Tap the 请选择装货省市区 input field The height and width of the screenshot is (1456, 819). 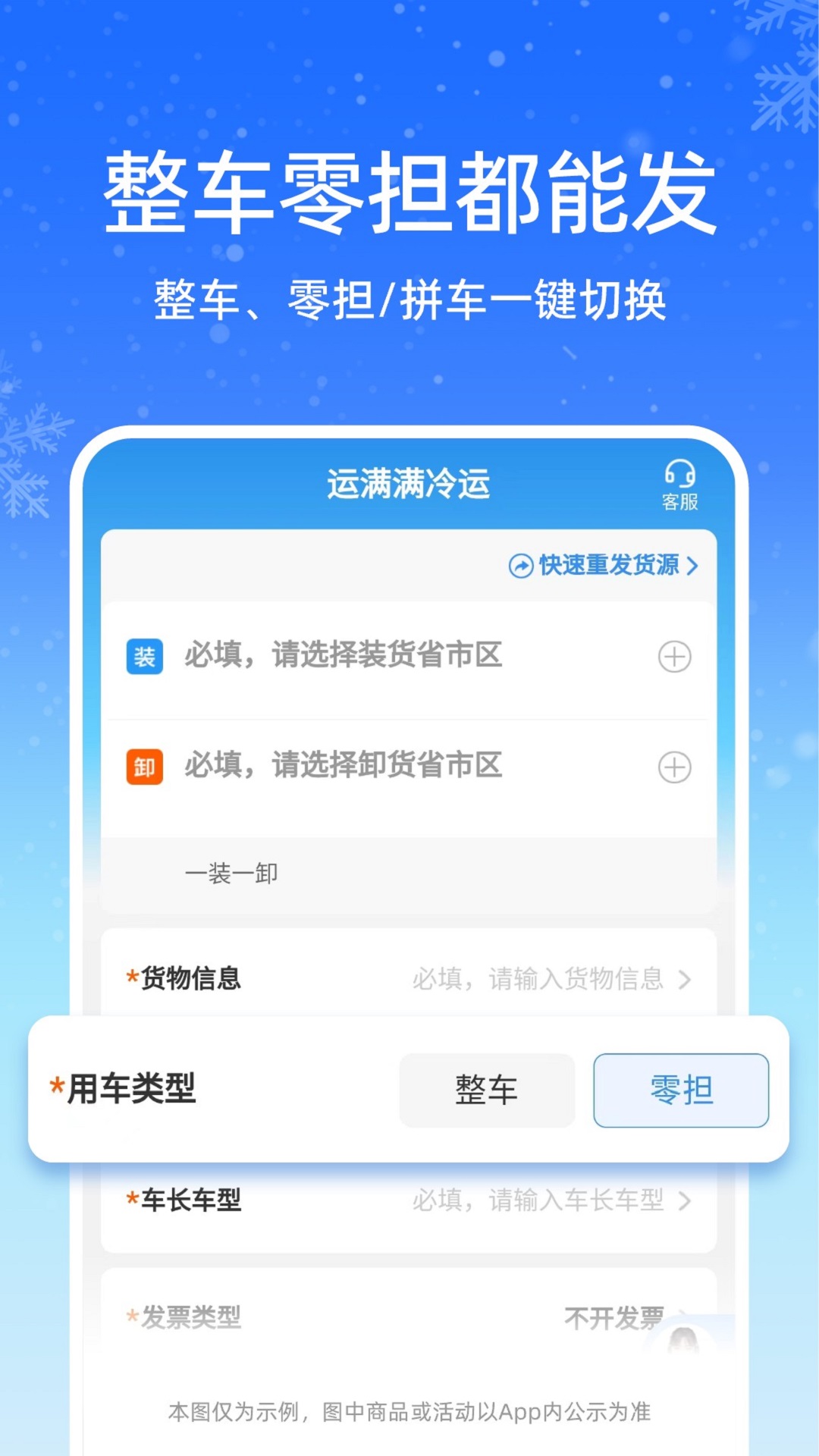tap(341, 657)
